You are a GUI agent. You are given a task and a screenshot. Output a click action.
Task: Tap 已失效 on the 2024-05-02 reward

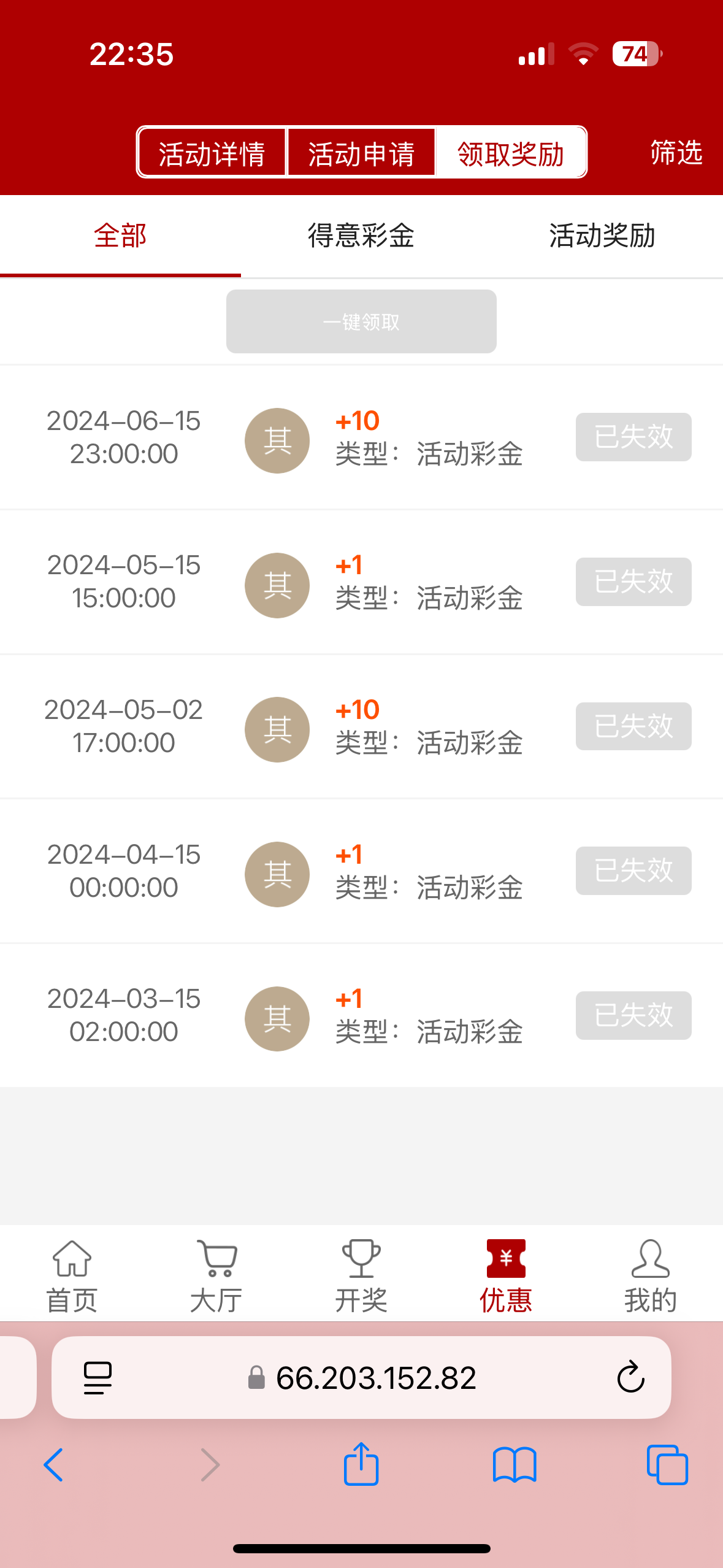tap(633, 726)
